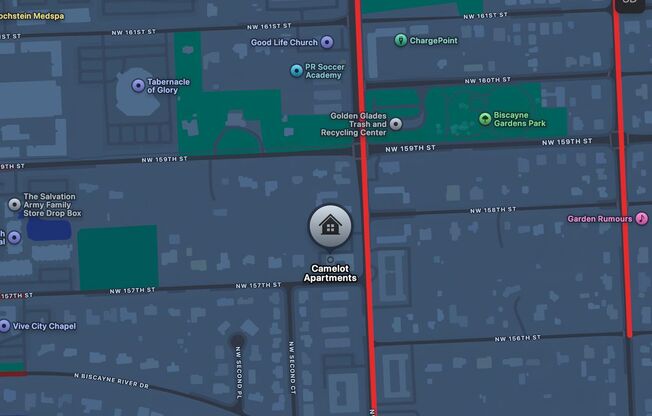652x416 pixels.
Task: Tap the PR Soccer Academy marker
Action: [x=296, y=70]
